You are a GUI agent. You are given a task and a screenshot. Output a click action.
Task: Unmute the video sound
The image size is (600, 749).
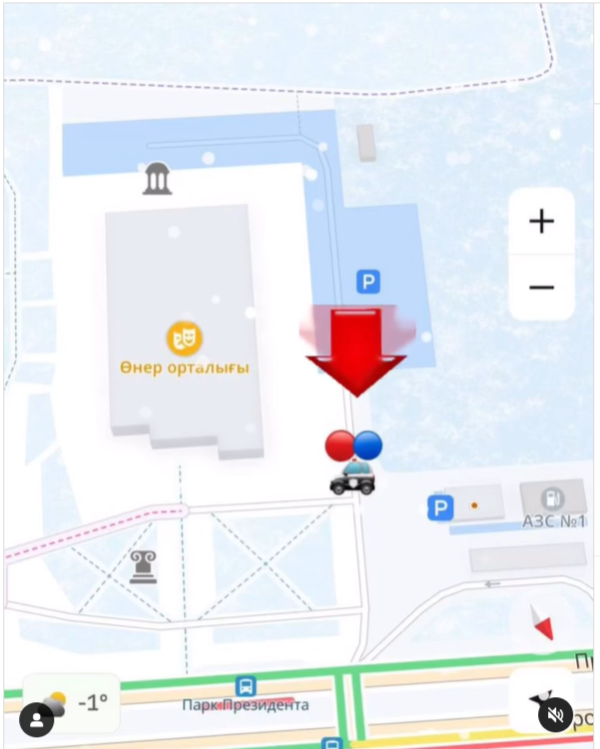(555, 715)
